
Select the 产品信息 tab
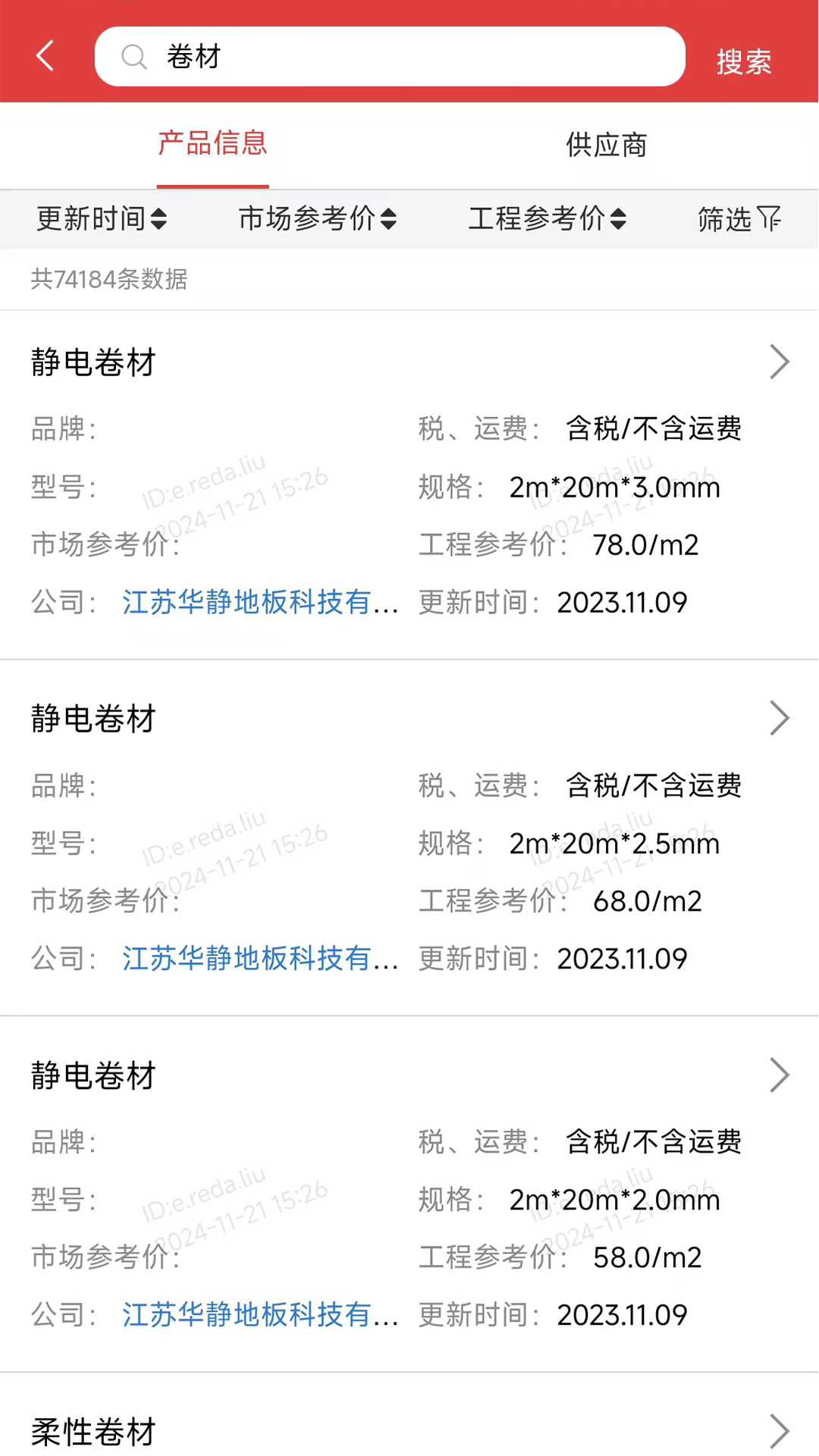coord(212,144)
